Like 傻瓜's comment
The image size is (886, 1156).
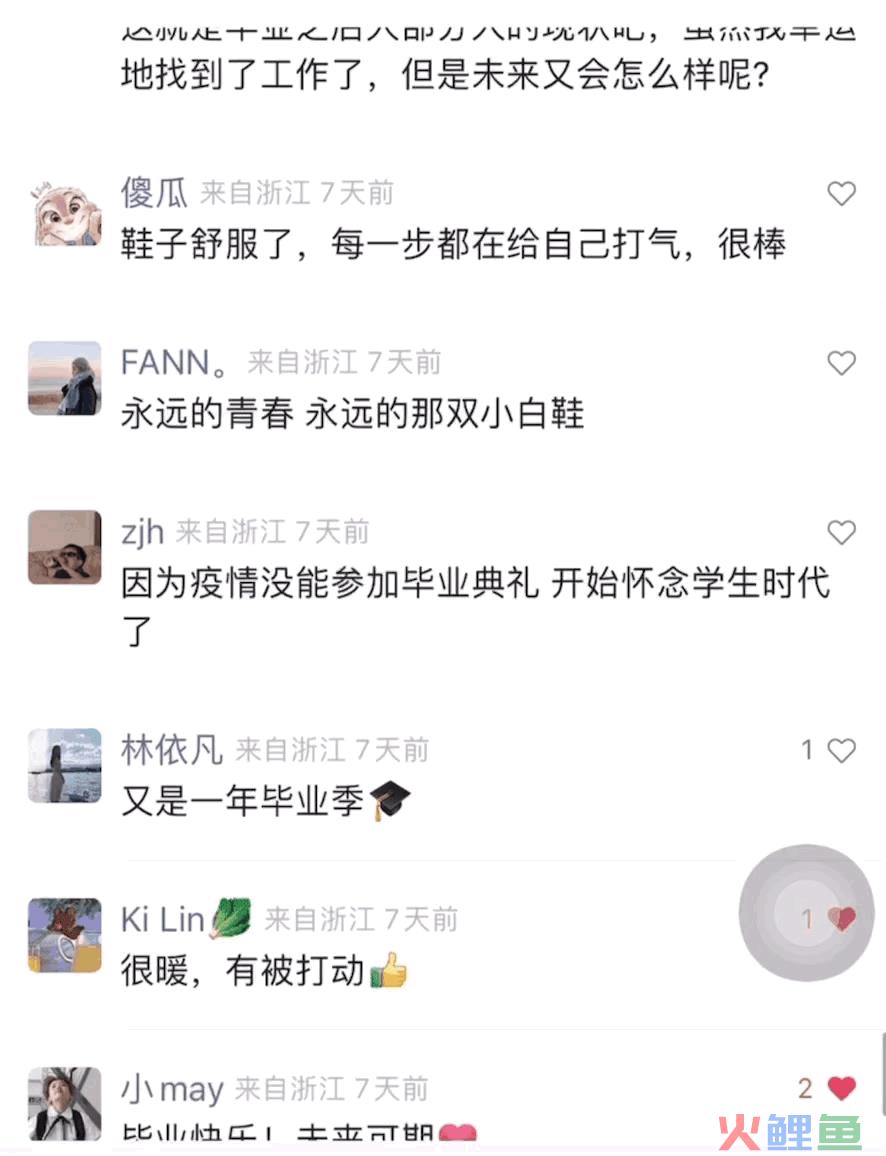point(842,193)
